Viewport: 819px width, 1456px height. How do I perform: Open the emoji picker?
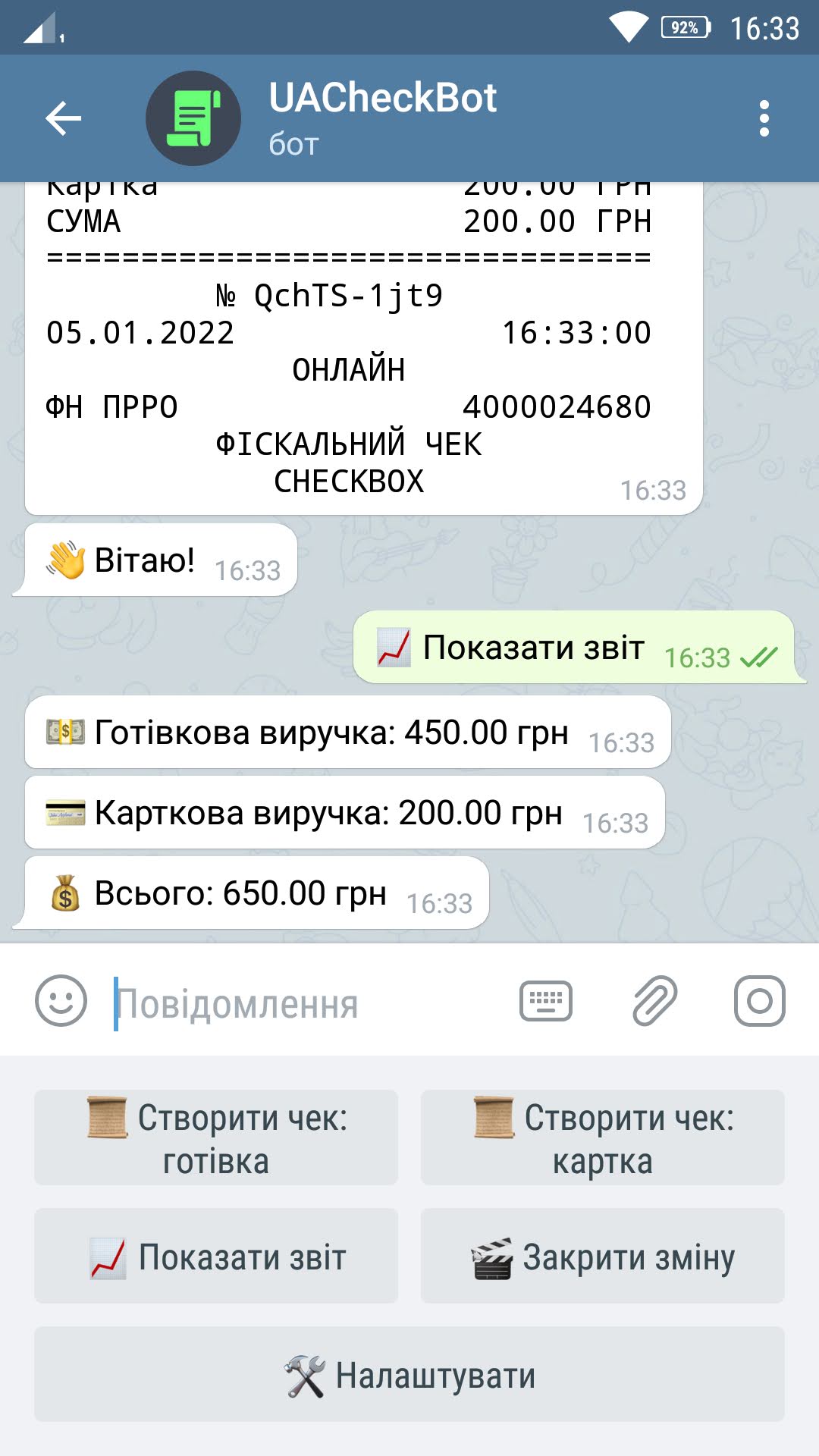coord(61,1001)
